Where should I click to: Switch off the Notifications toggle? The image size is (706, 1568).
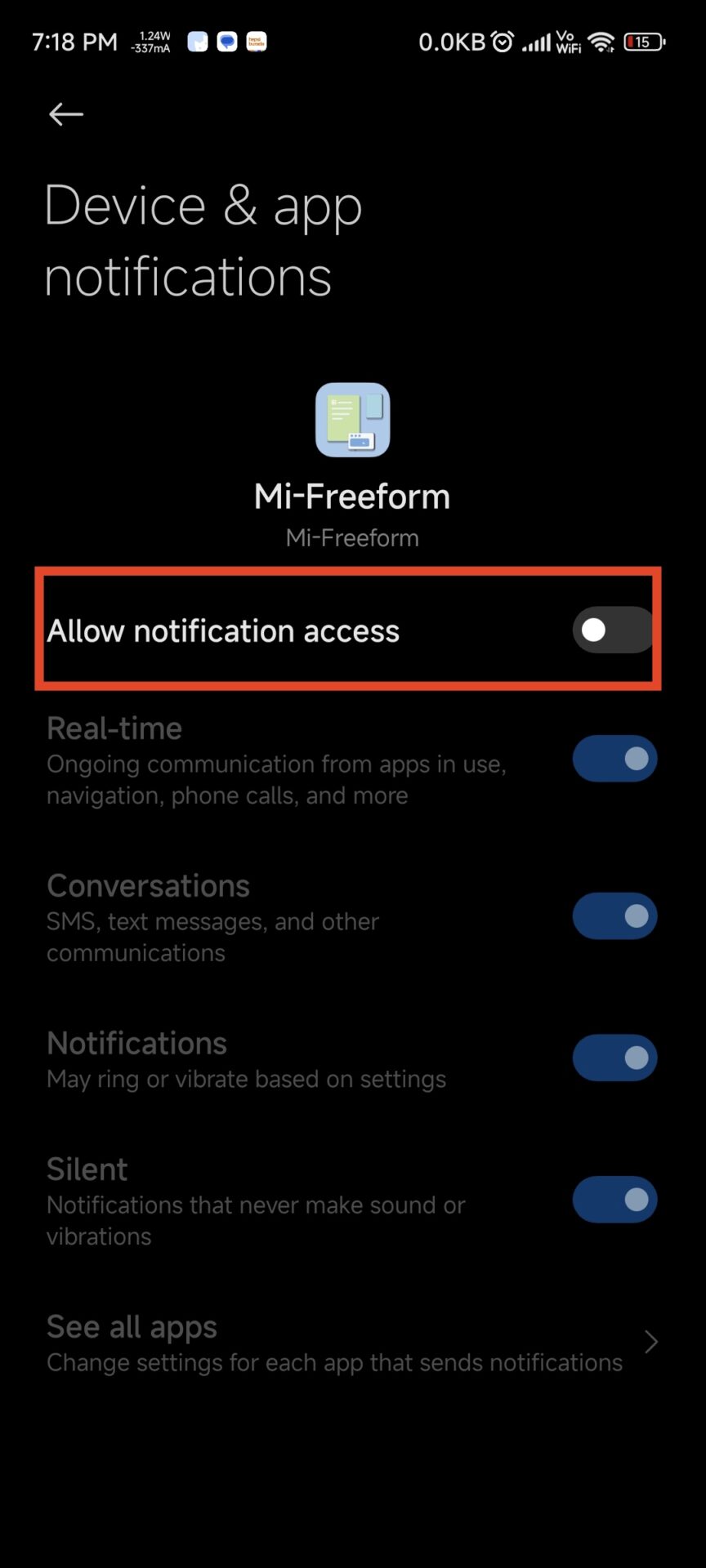(x=614, y=1058)
